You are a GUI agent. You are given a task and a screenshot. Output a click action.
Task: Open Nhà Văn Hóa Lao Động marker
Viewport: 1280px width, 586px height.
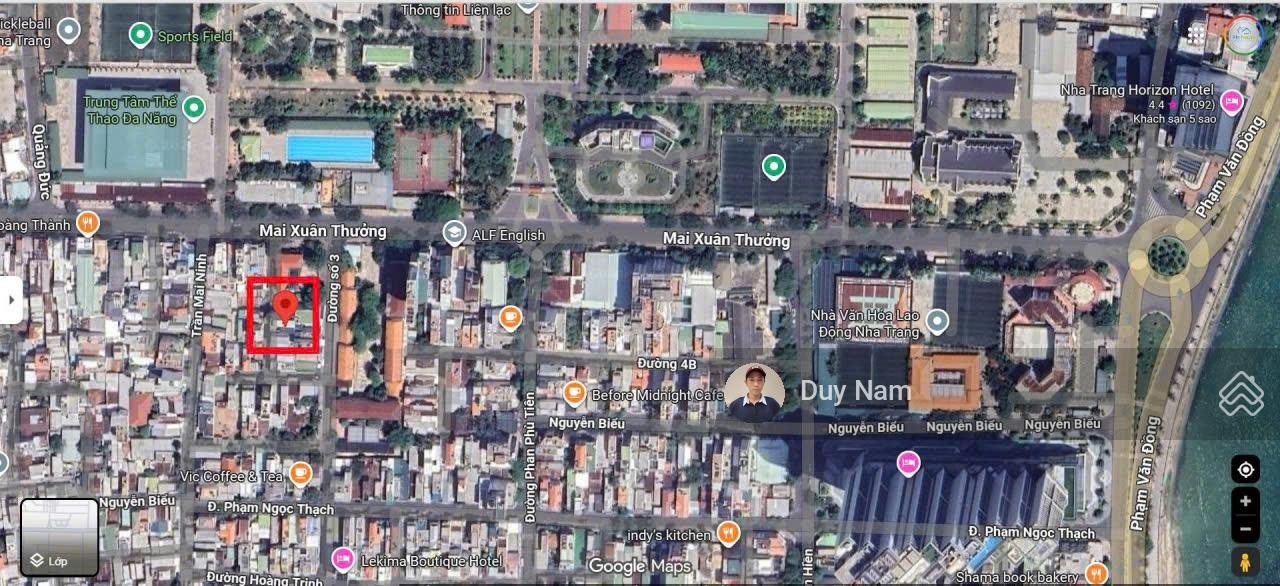937,321
